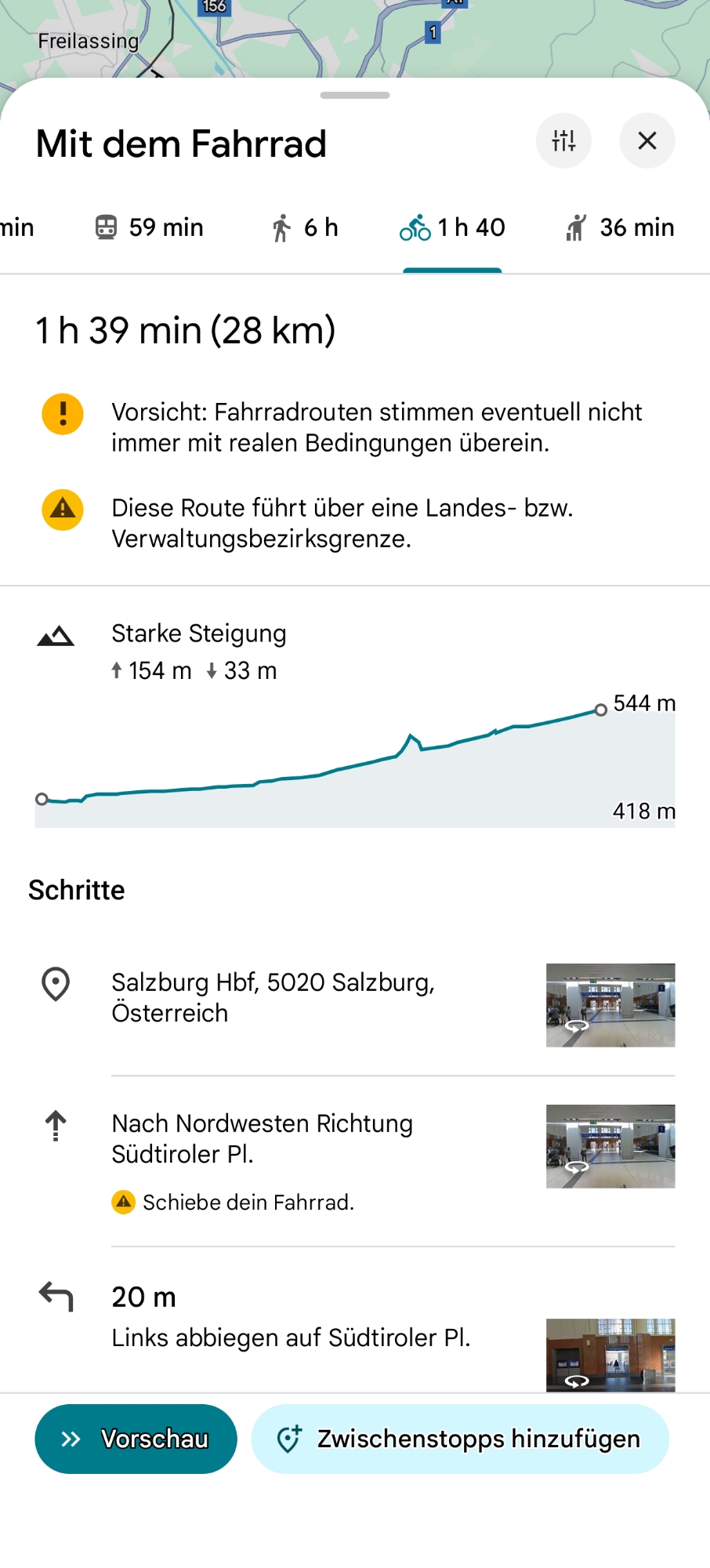
Task: Close the bicycle directions panel
Action: [x=647, y=141]
